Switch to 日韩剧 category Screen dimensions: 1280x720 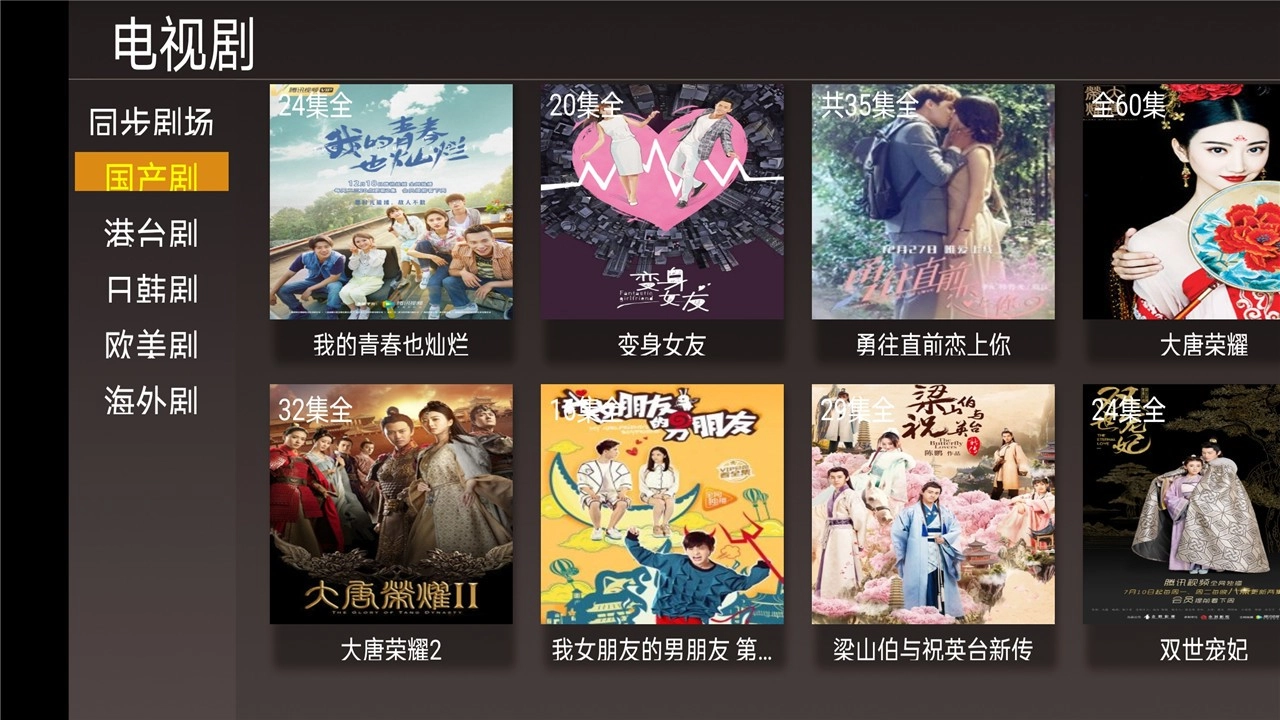pyautogui.click(x=151, y=289)
